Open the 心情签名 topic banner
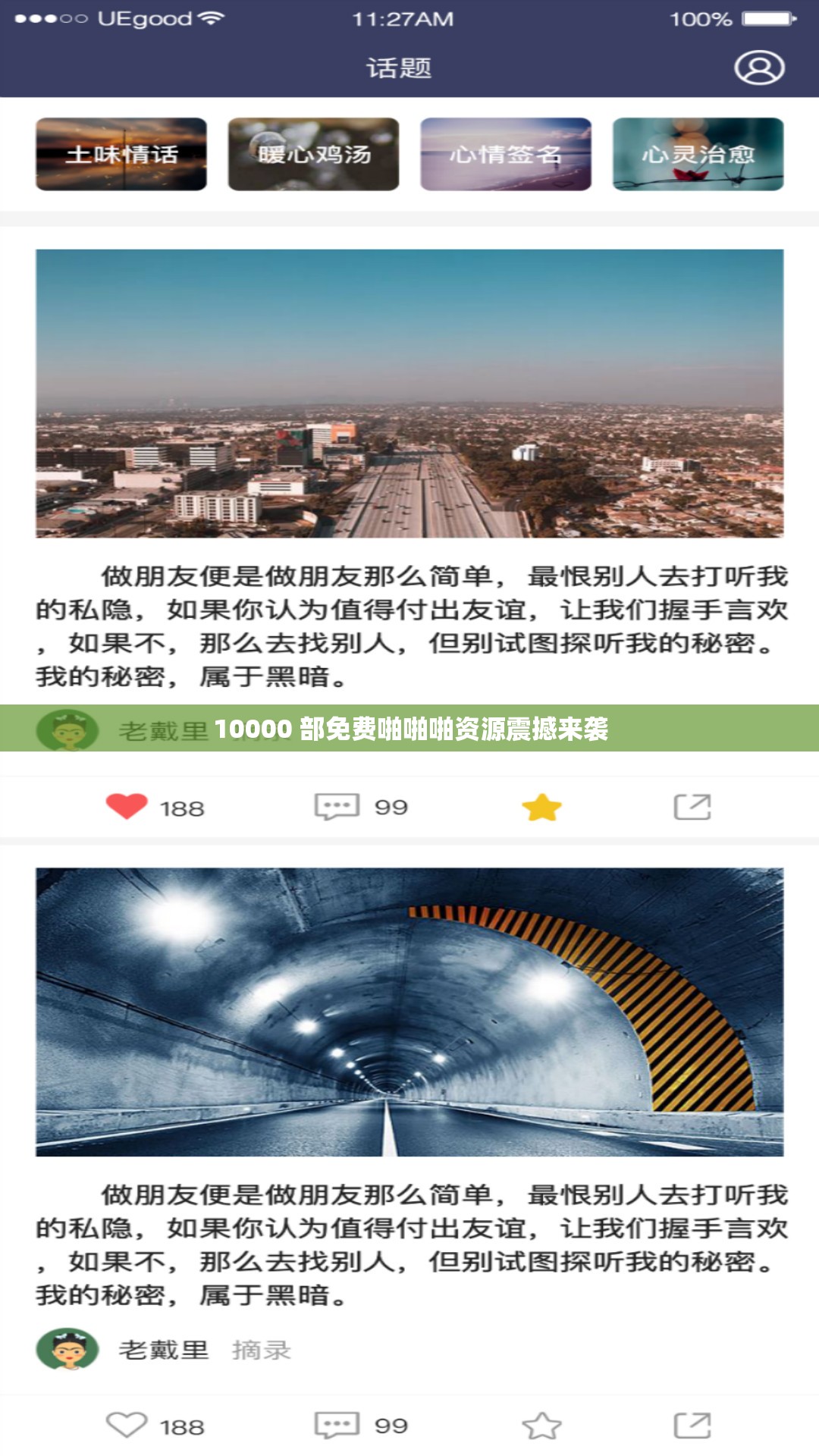 [506, 154]
